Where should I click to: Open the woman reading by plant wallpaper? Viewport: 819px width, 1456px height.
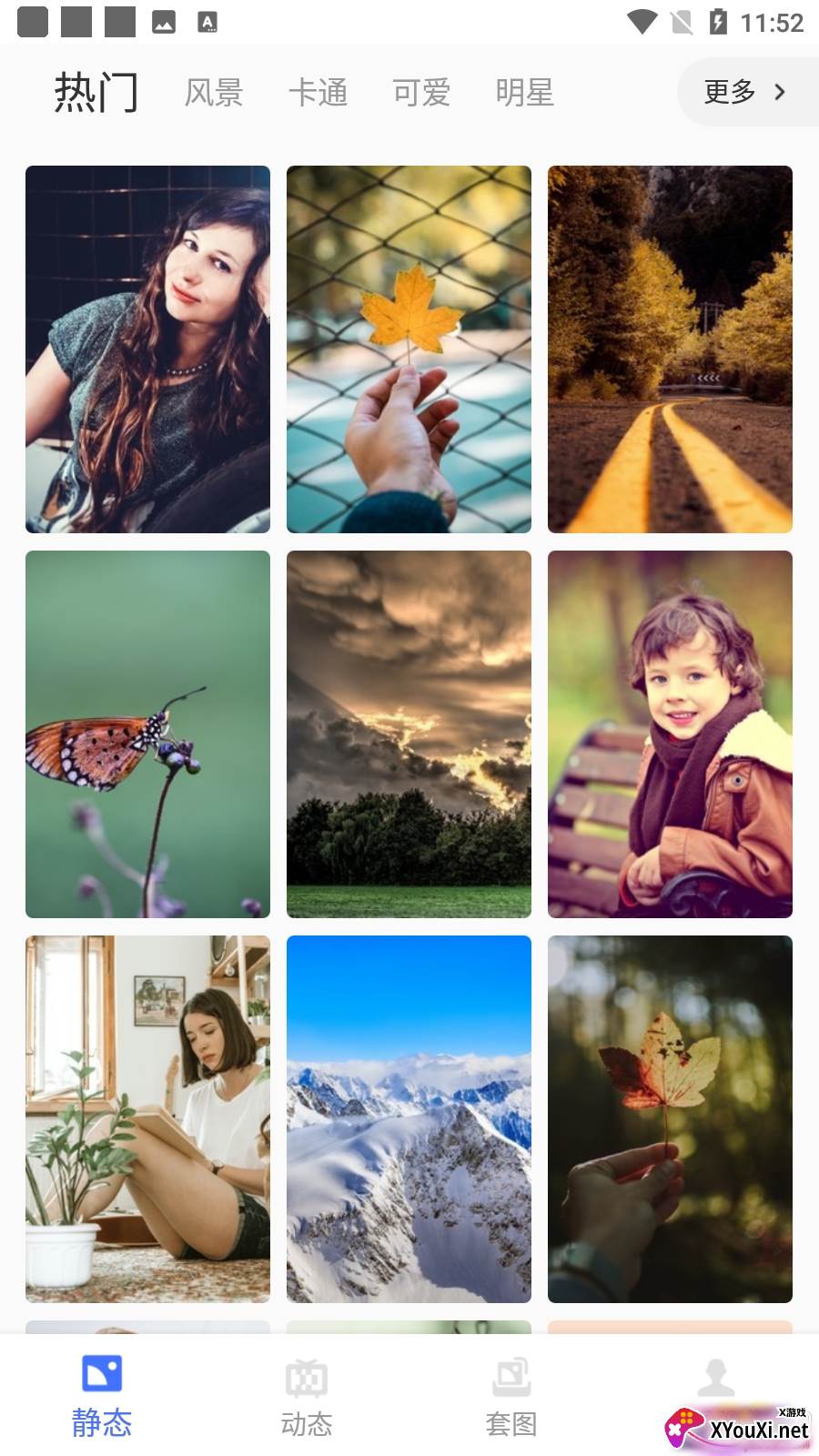[x=147, y=1119]
